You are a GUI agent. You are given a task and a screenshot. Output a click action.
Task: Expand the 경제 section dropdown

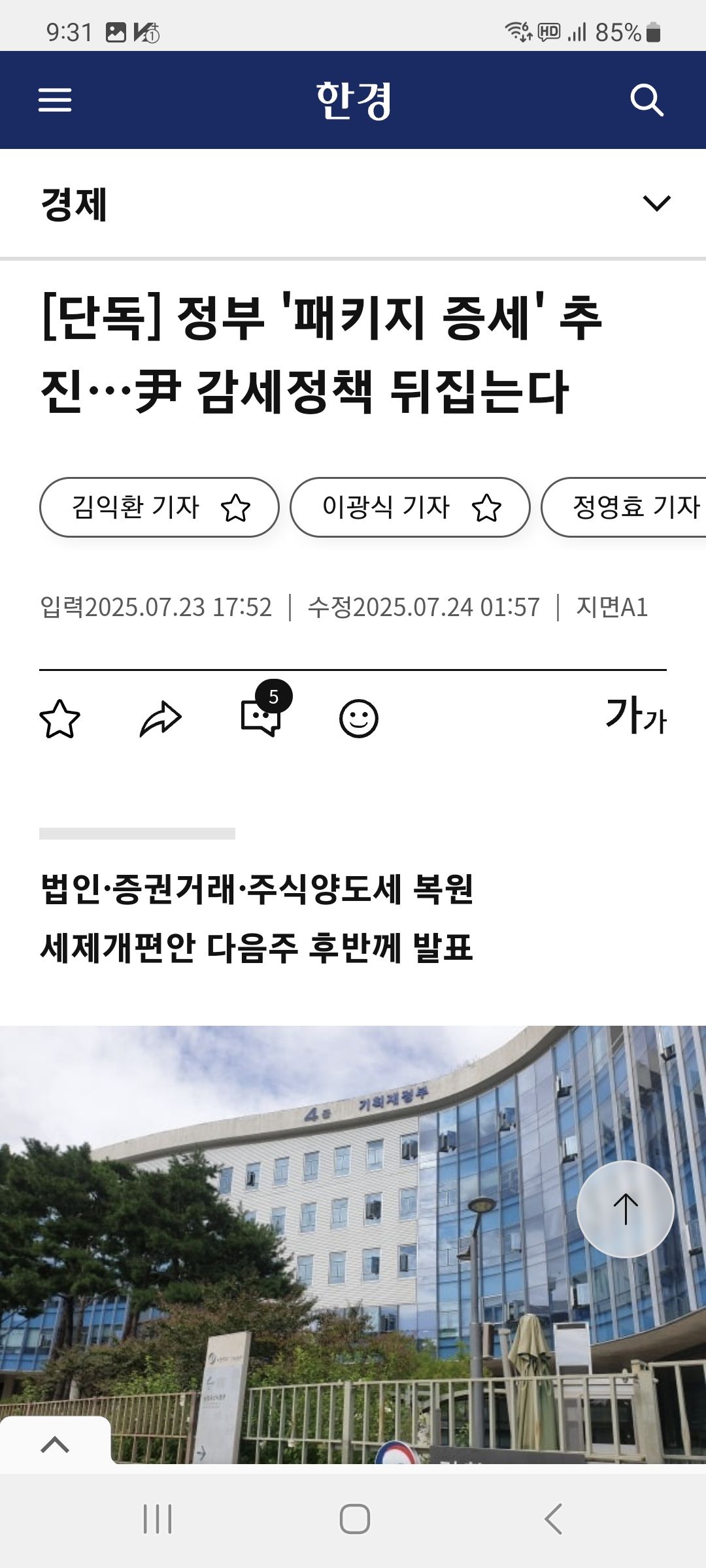(x=656, y=203)
